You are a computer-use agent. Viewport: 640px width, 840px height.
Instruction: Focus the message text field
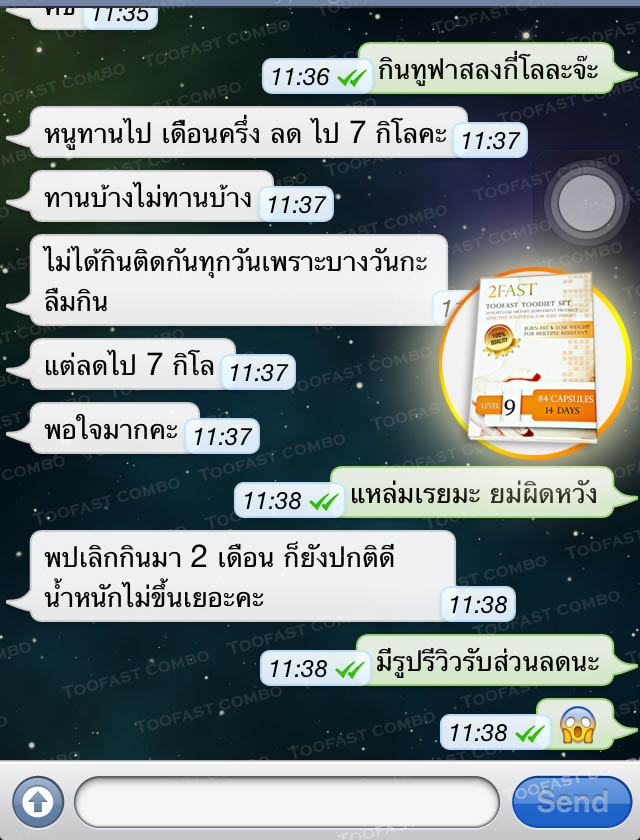[x=286, y=801]
